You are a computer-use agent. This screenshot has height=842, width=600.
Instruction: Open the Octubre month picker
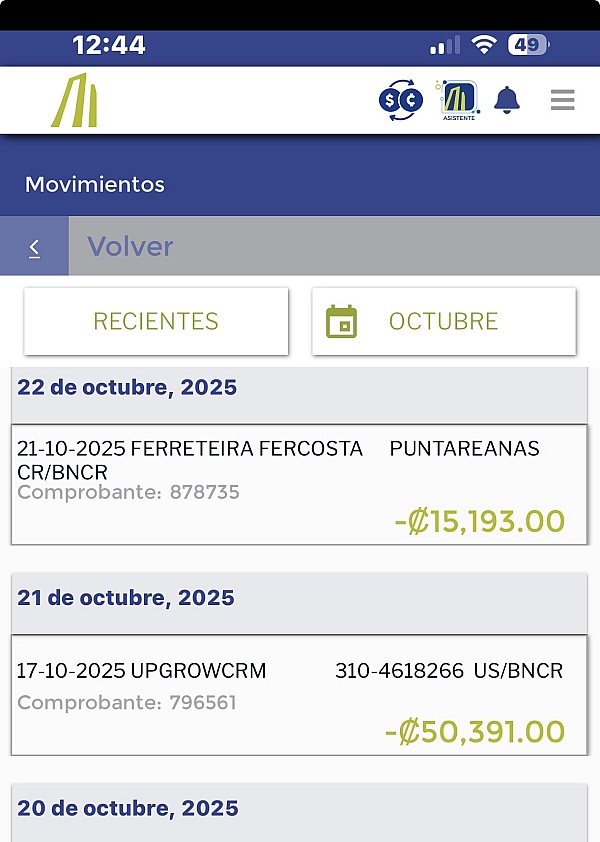click(444, 321)
